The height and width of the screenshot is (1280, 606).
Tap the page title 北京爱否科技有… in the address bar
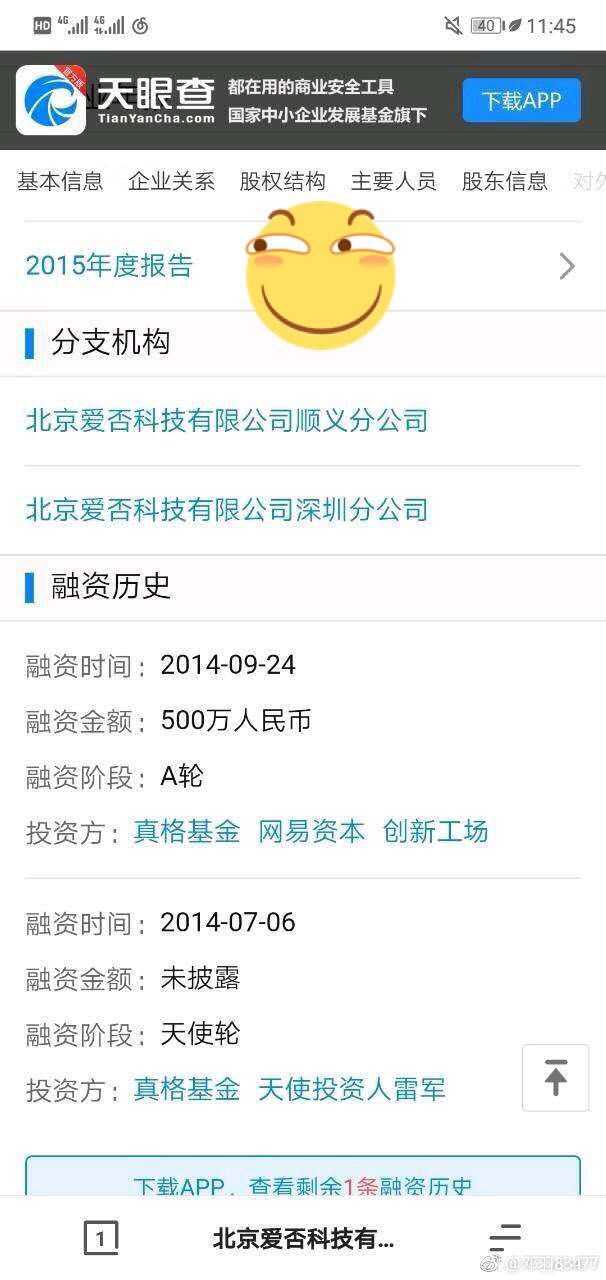(303, 1239)
